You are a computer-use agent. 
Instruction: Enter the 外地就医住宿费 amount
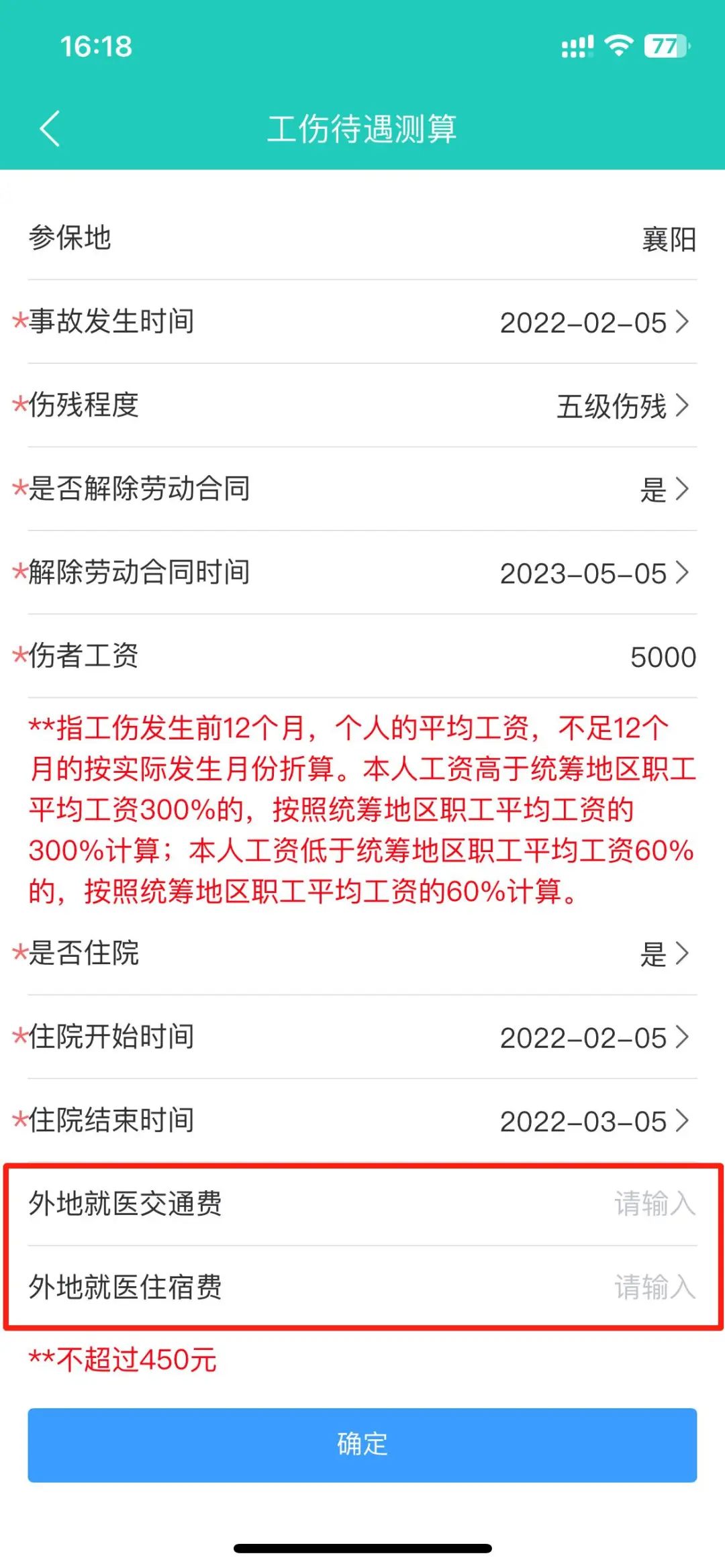pyautogui.click(x=655, y=1288)
